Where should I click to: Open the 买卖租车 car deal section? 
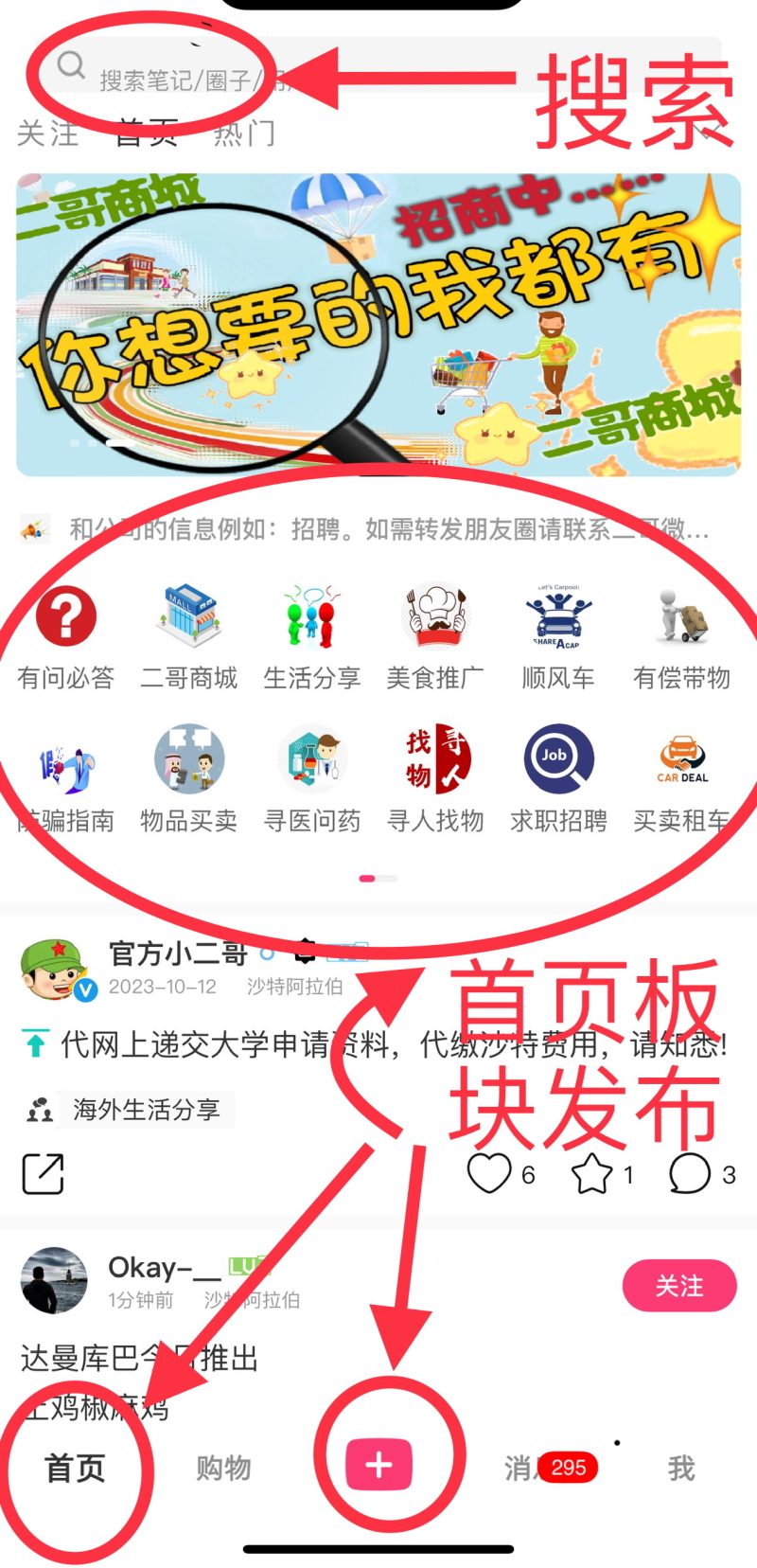coord(681,778)
